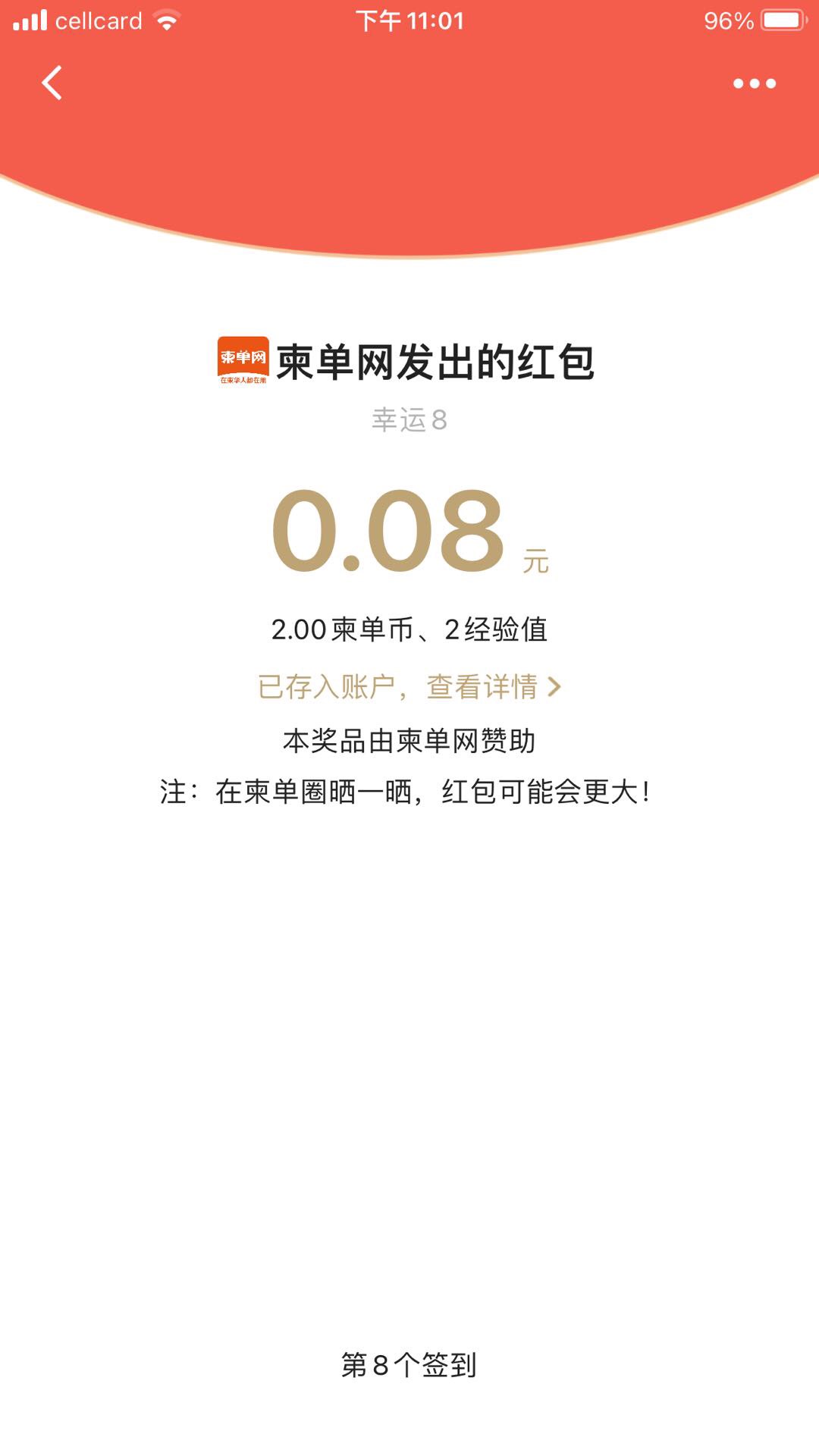Open 已存入账户，查看详情 link
This screenshot has height=1456, width=819.
(409, 687)
